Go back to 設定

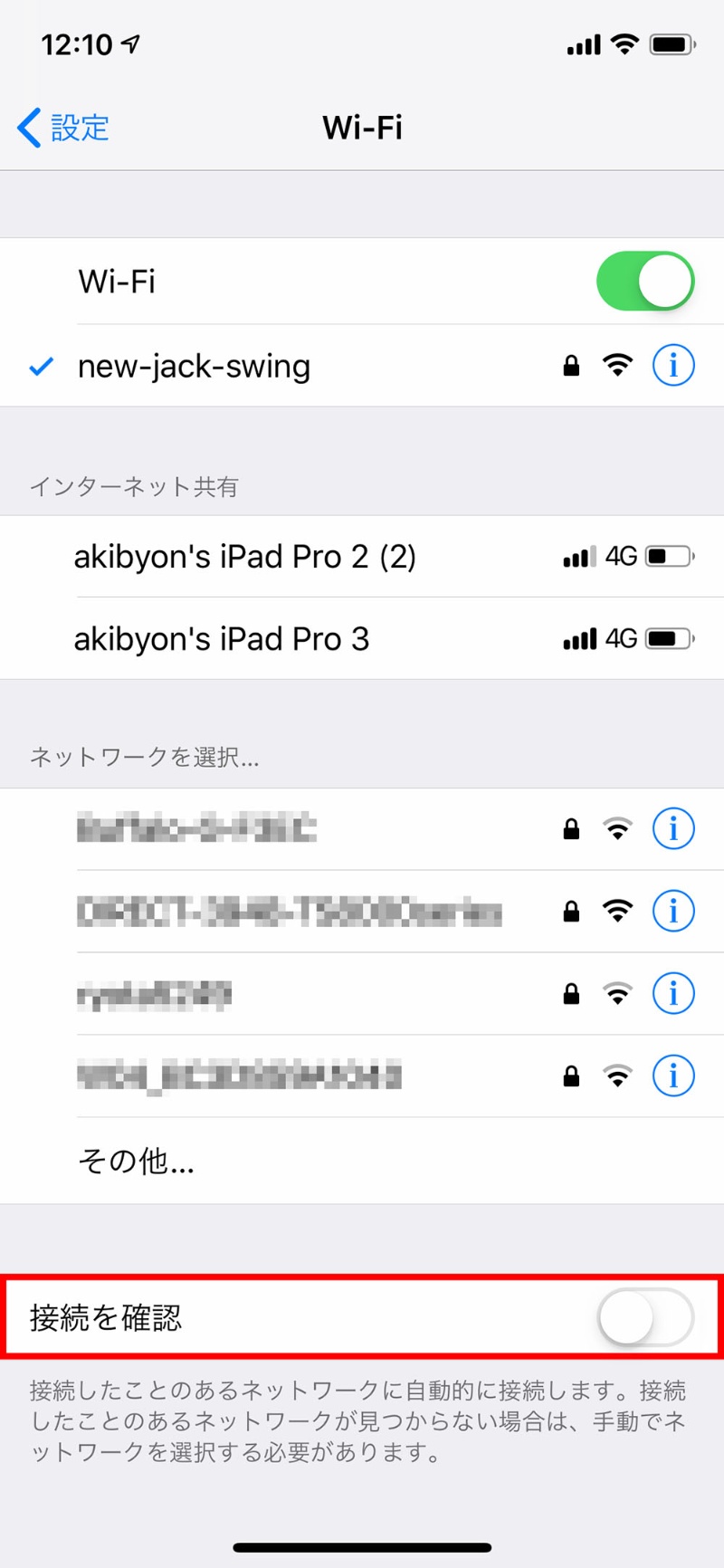tap(63, 128)
